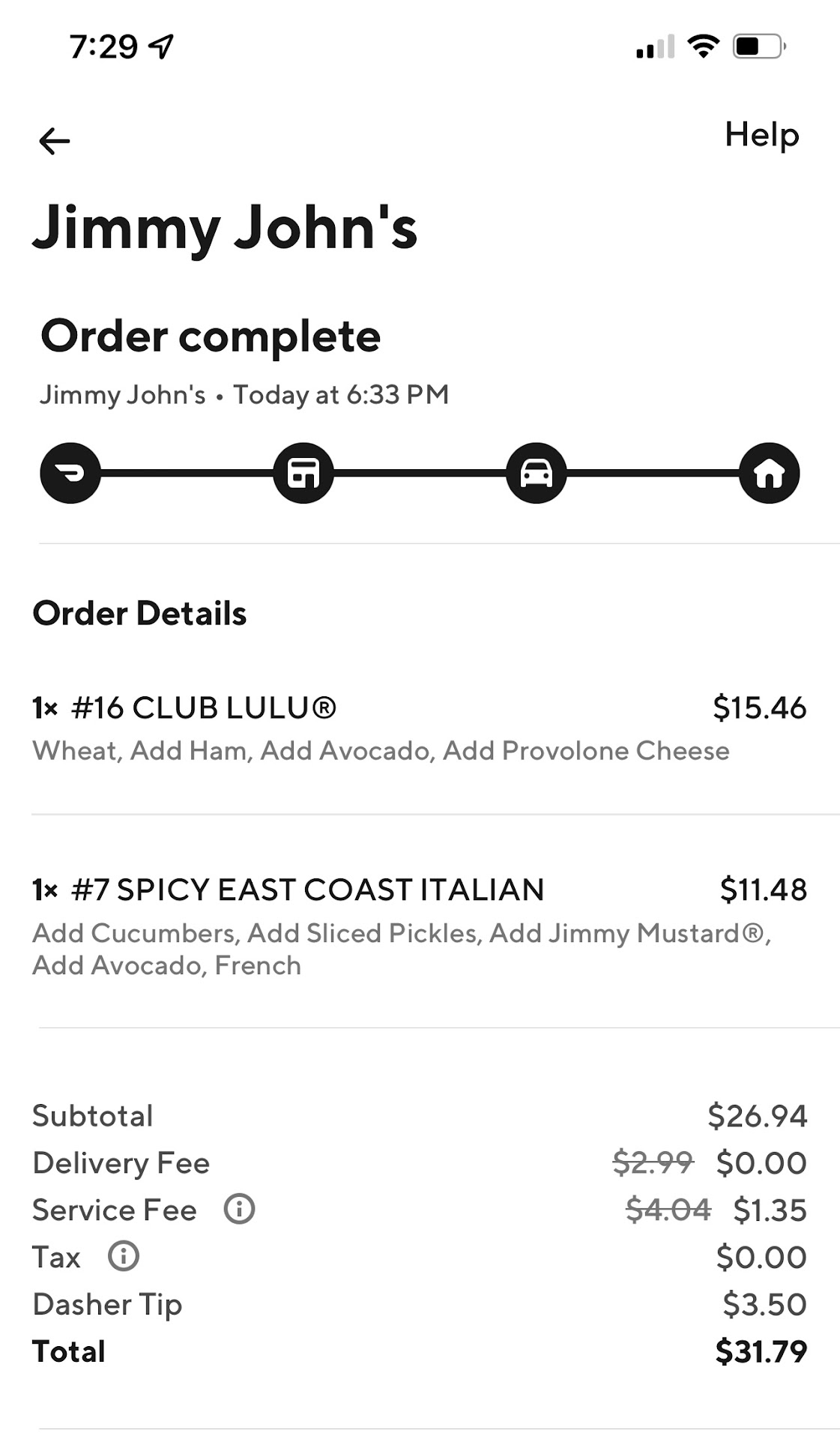Show Service Fee info details
Screen dimensions: 840x1439
point(240,1209)
